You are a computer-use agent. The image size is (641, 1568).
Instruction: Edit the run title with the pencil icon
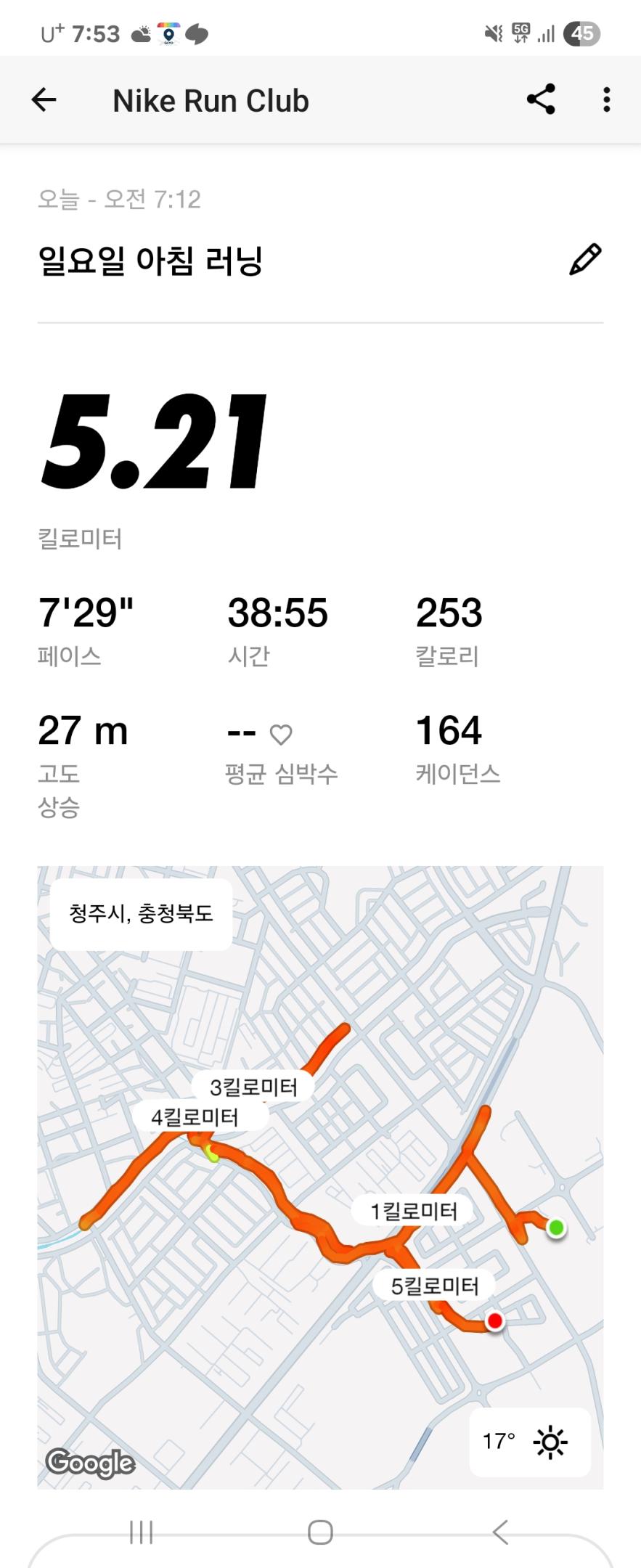[585, 260]
